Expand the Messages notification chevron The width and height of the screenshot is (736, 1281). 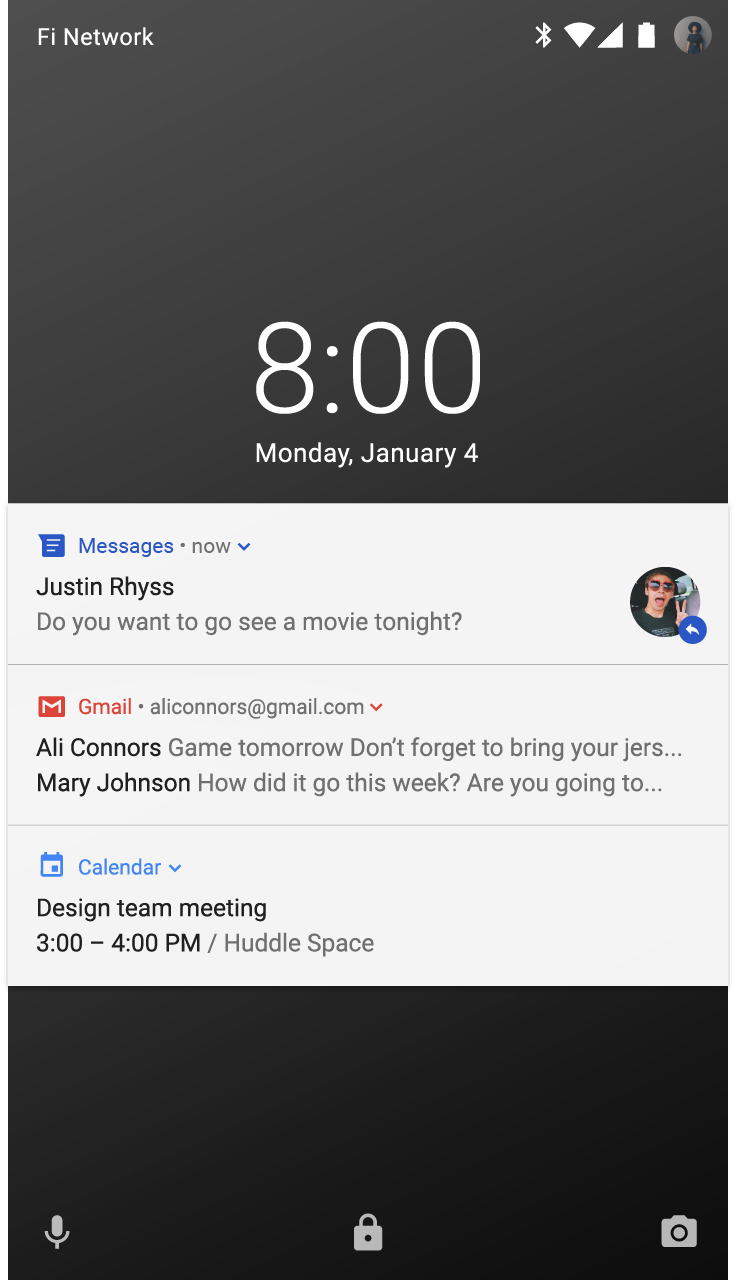pyautogui.click(x=244, y=546)
